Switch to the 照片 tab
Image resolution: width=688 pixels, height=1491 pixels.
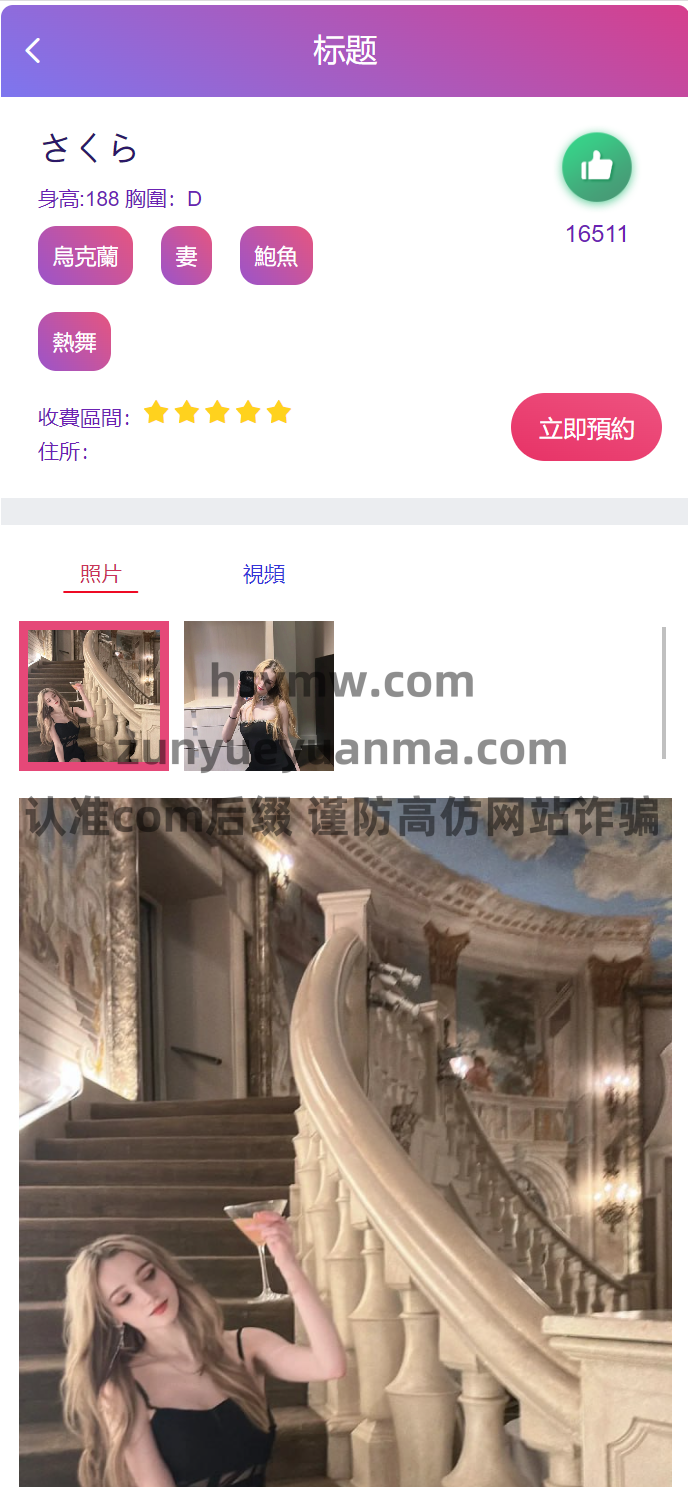(100, 574)
